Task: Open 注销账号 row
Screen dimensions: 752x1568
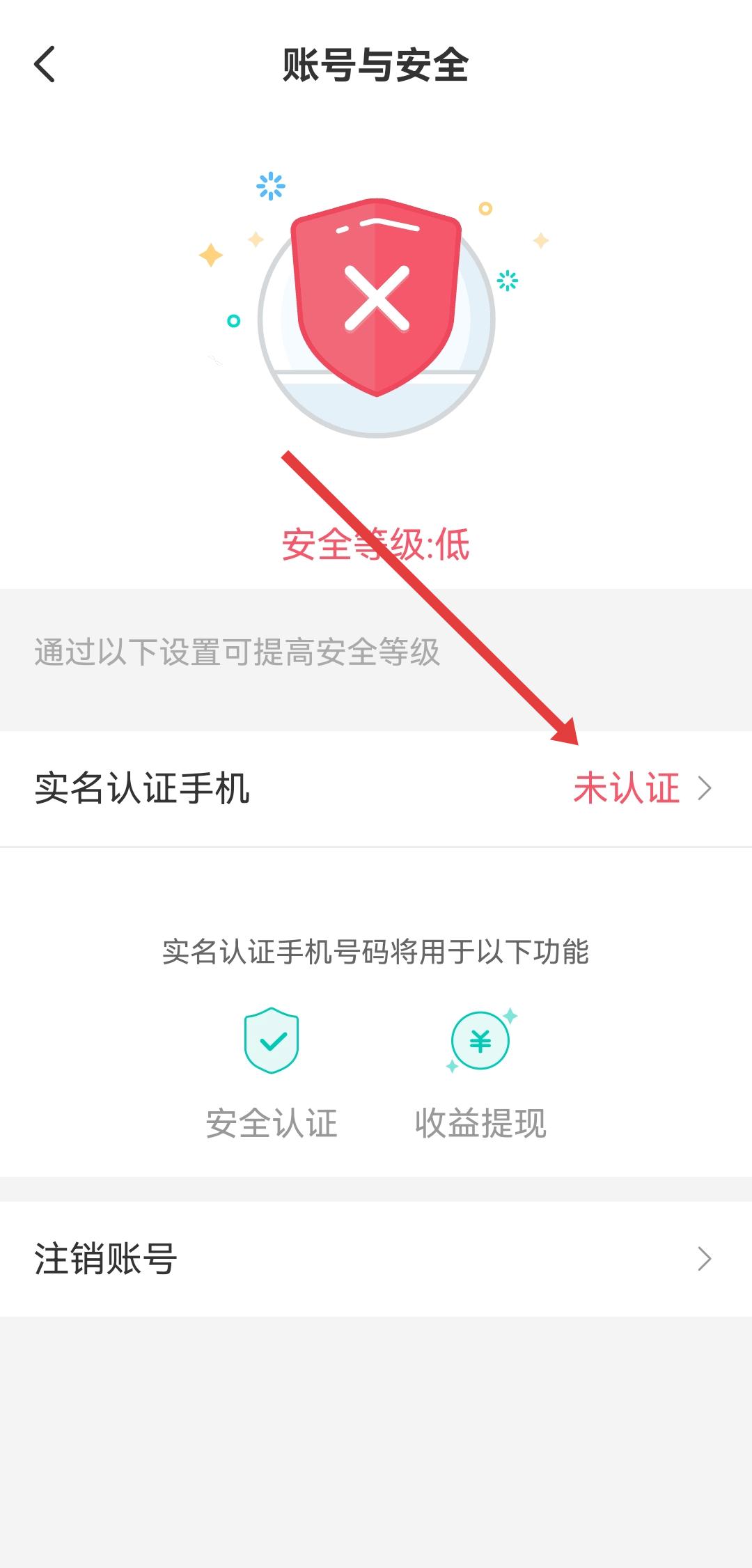Action: click(376, 1259)
